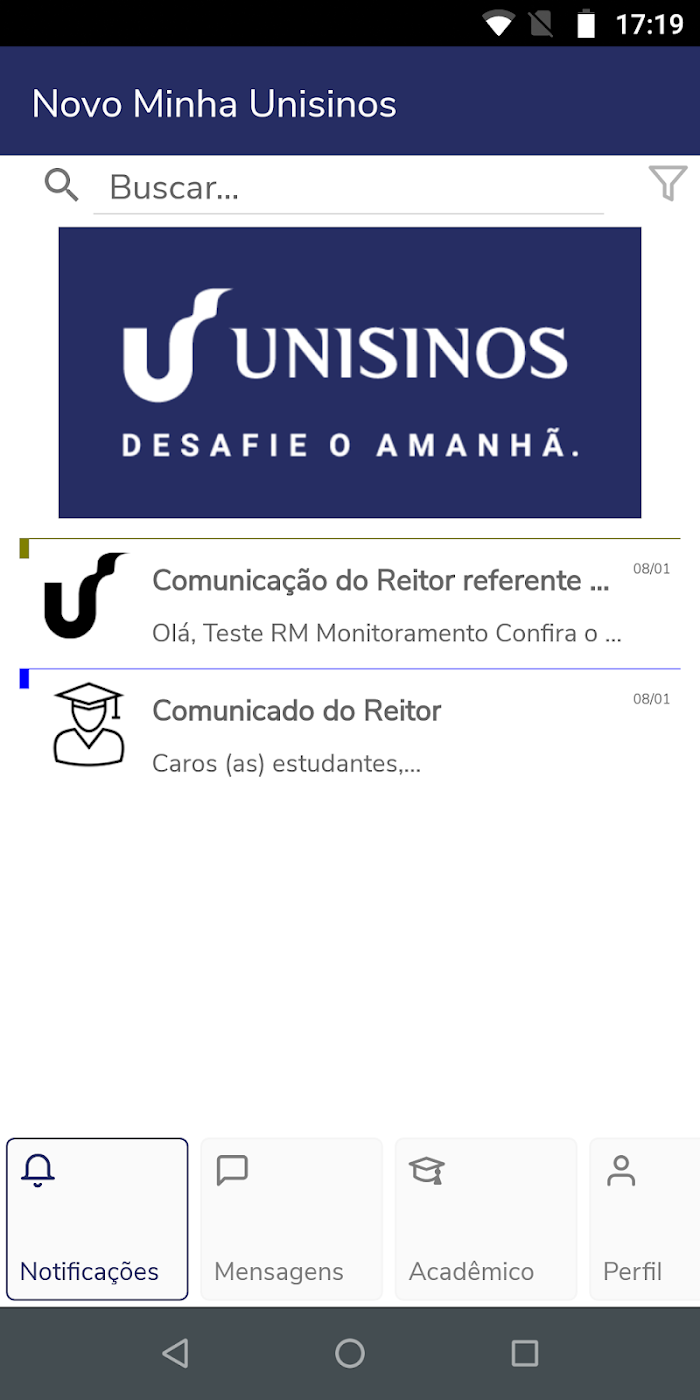Tap the magnifier search icon
700x1400 pixels.
pyautogui.click(x=62, y=185)
